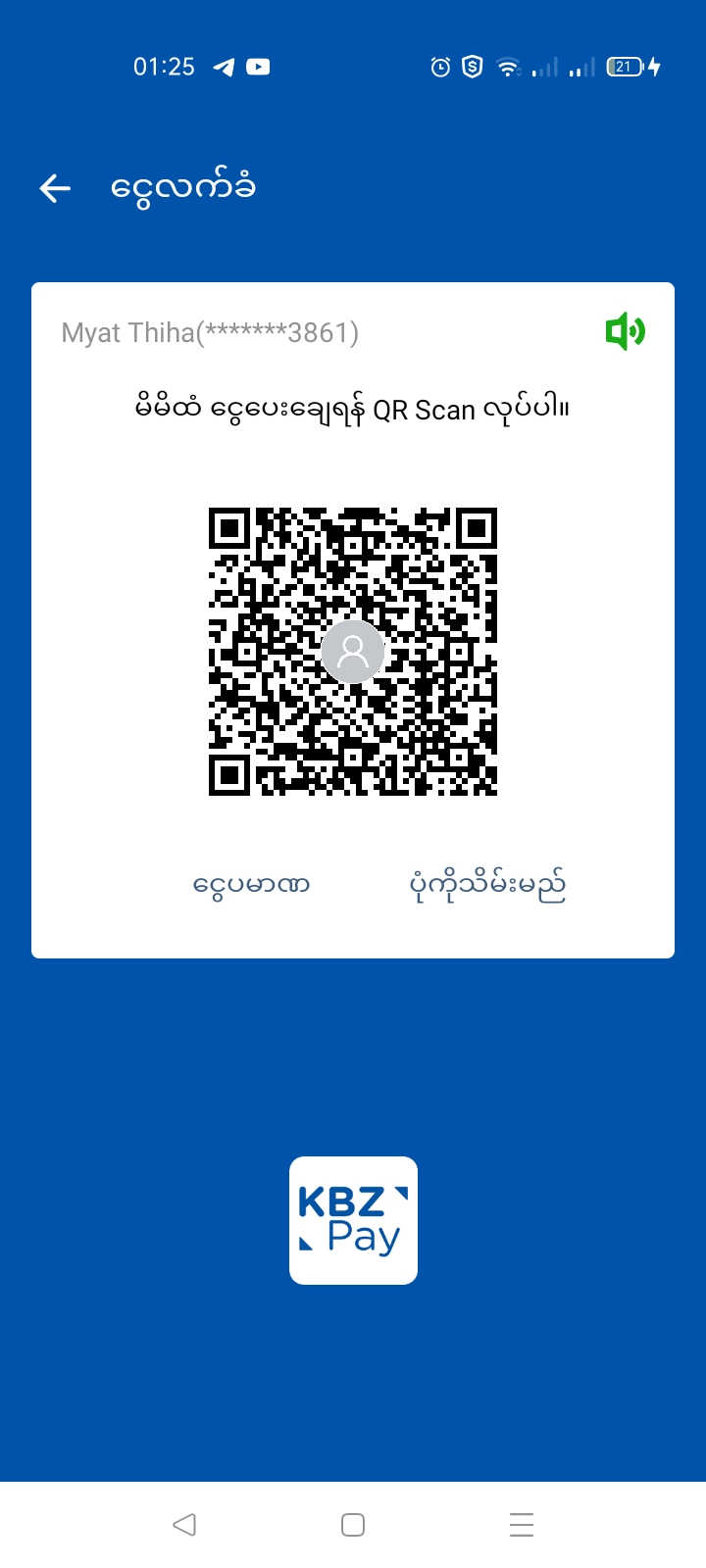This screenshot has height=1568, width=706.
Task: Tap ပုံကိုသိမ်းမည် to save the QR image
Action: (487, 885)
